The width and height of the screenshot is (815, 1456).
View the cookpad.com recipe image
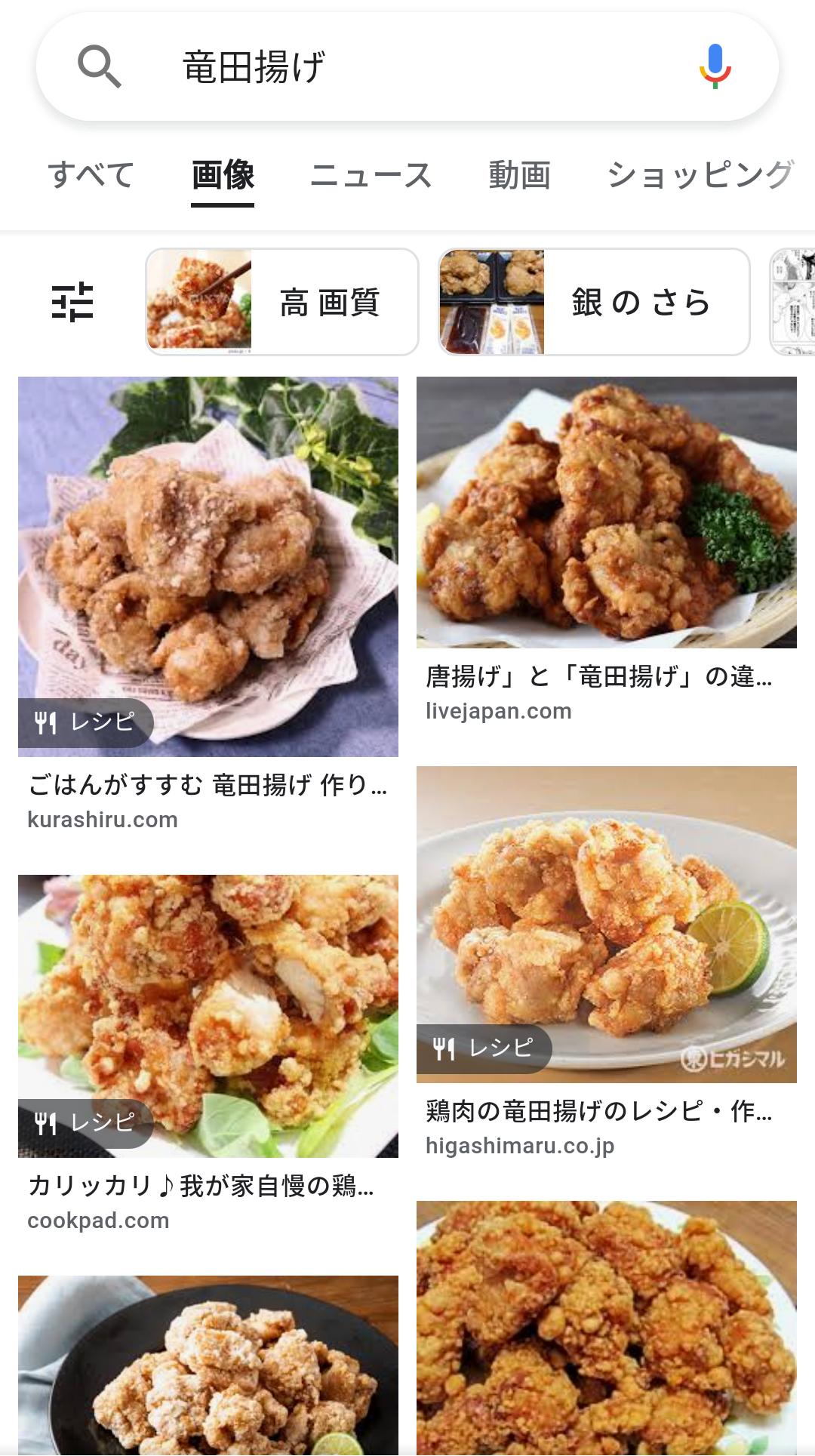click(208, 1015)
